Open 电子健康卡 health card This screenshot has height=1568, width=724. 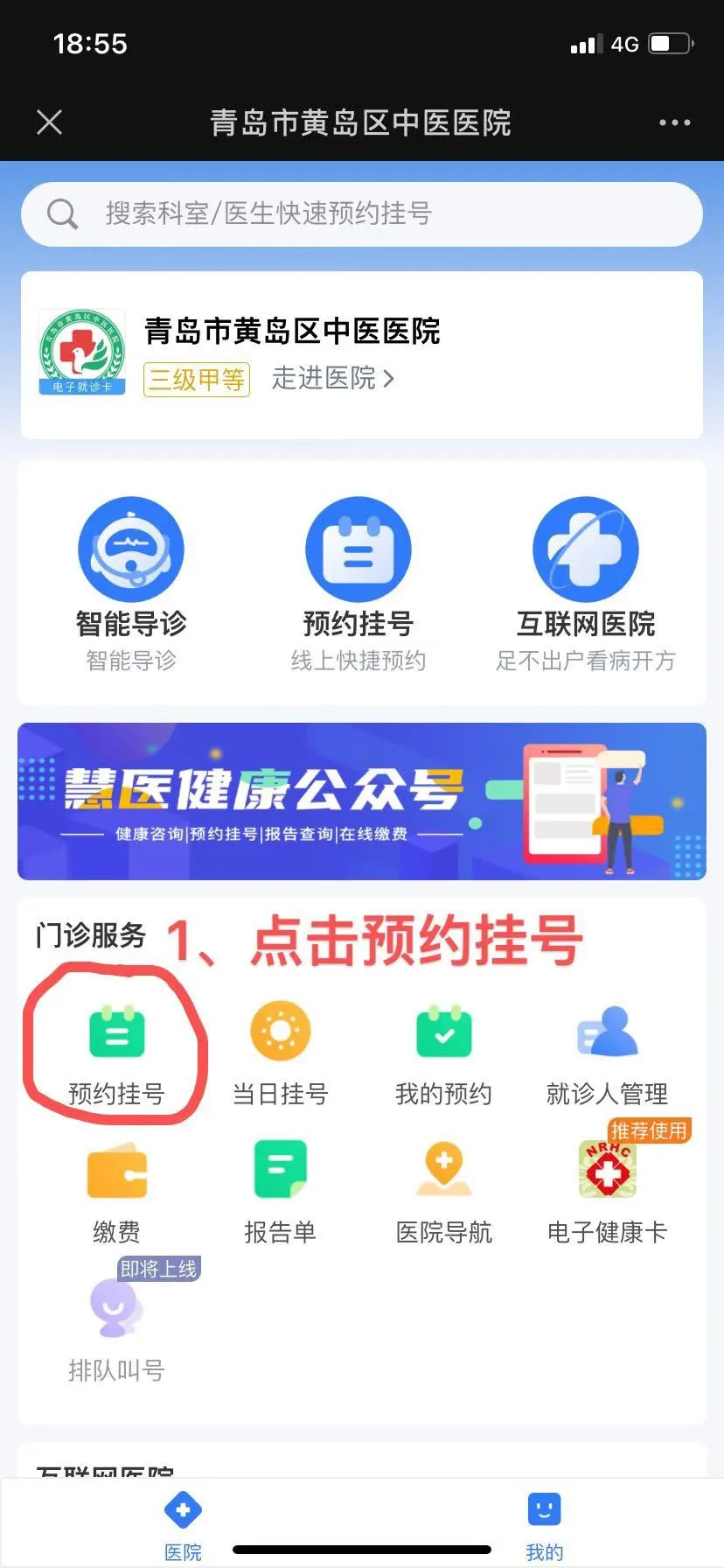(607, 1192)
